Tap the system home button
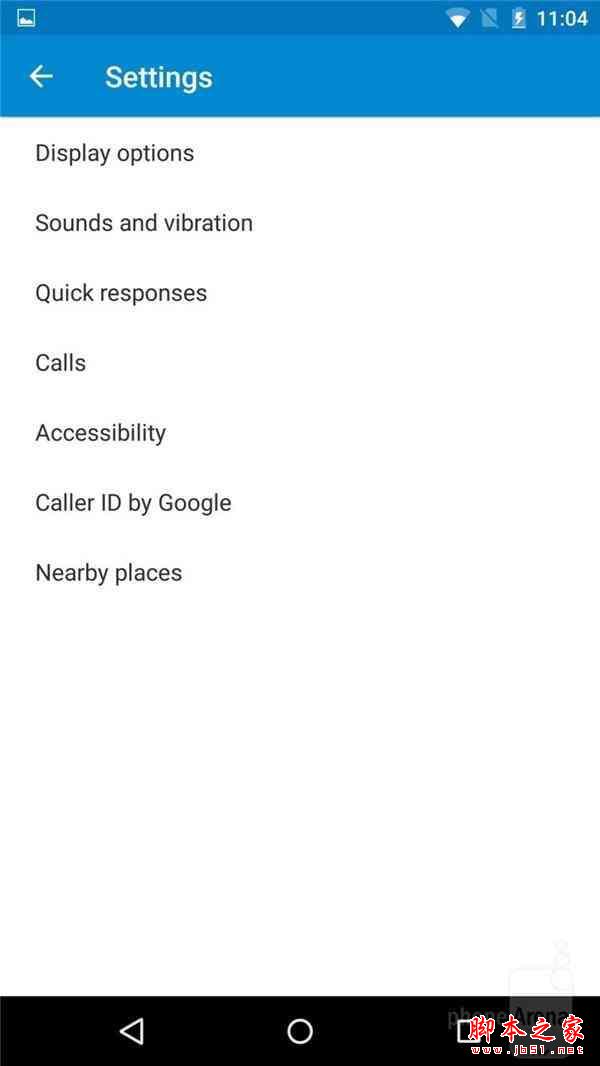This screenshot has height=1066, width=600. (x=300, y=1031)
